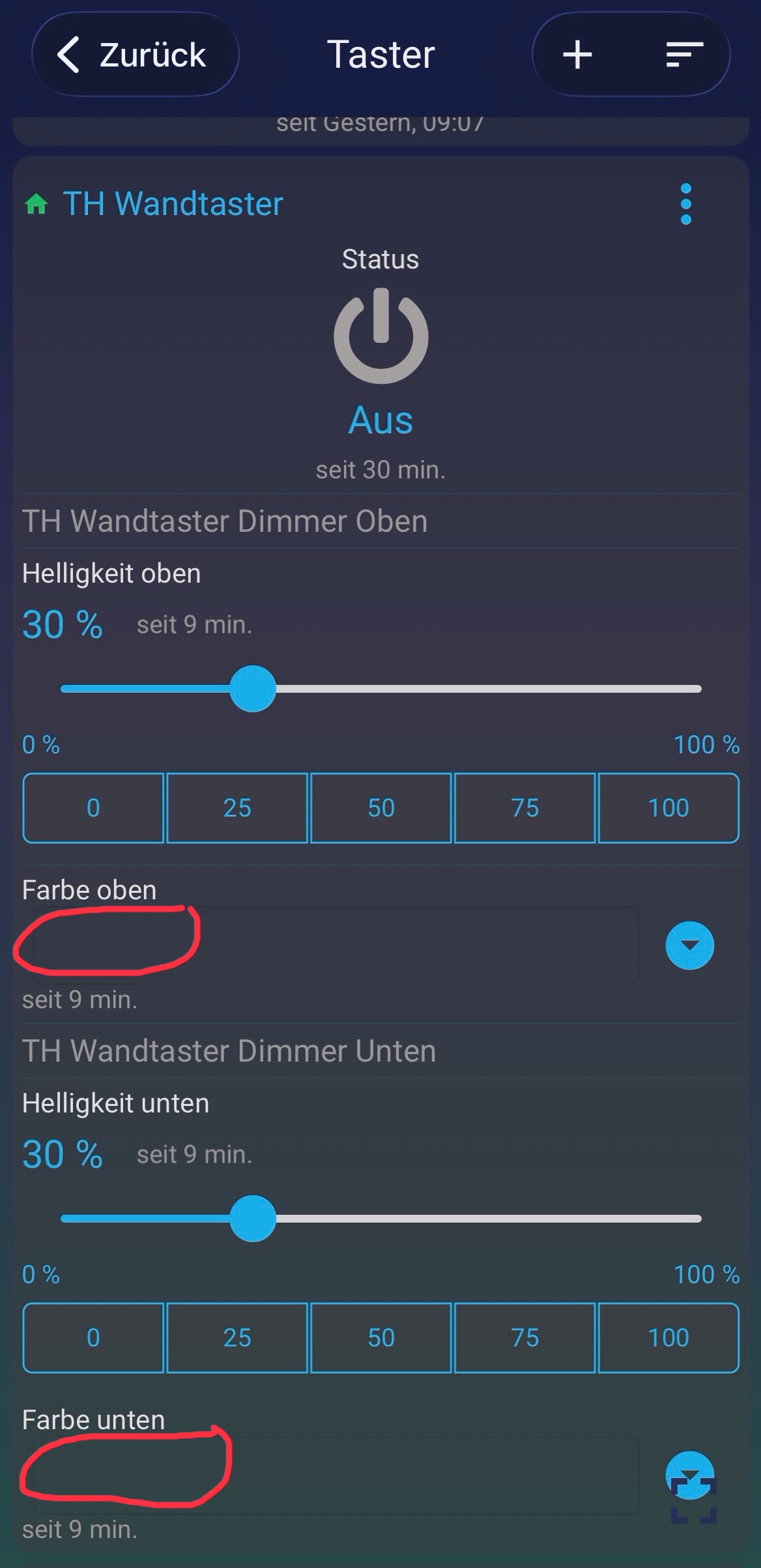The image size is (761, 1568).
Task: Open the TH Wandtaster device title
Action: coord(173,204)
